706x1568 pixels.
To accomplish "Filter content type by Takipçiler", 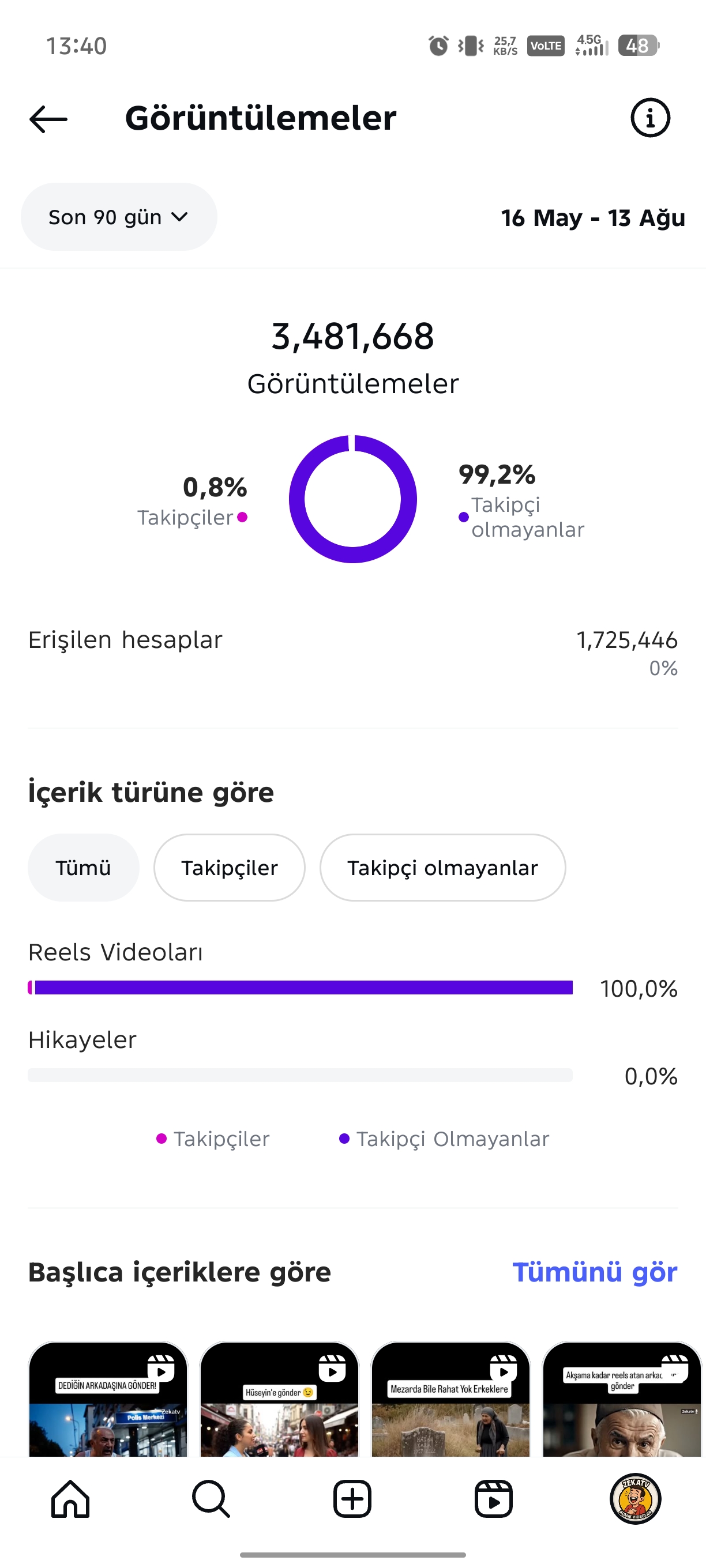I will point(229,868).
